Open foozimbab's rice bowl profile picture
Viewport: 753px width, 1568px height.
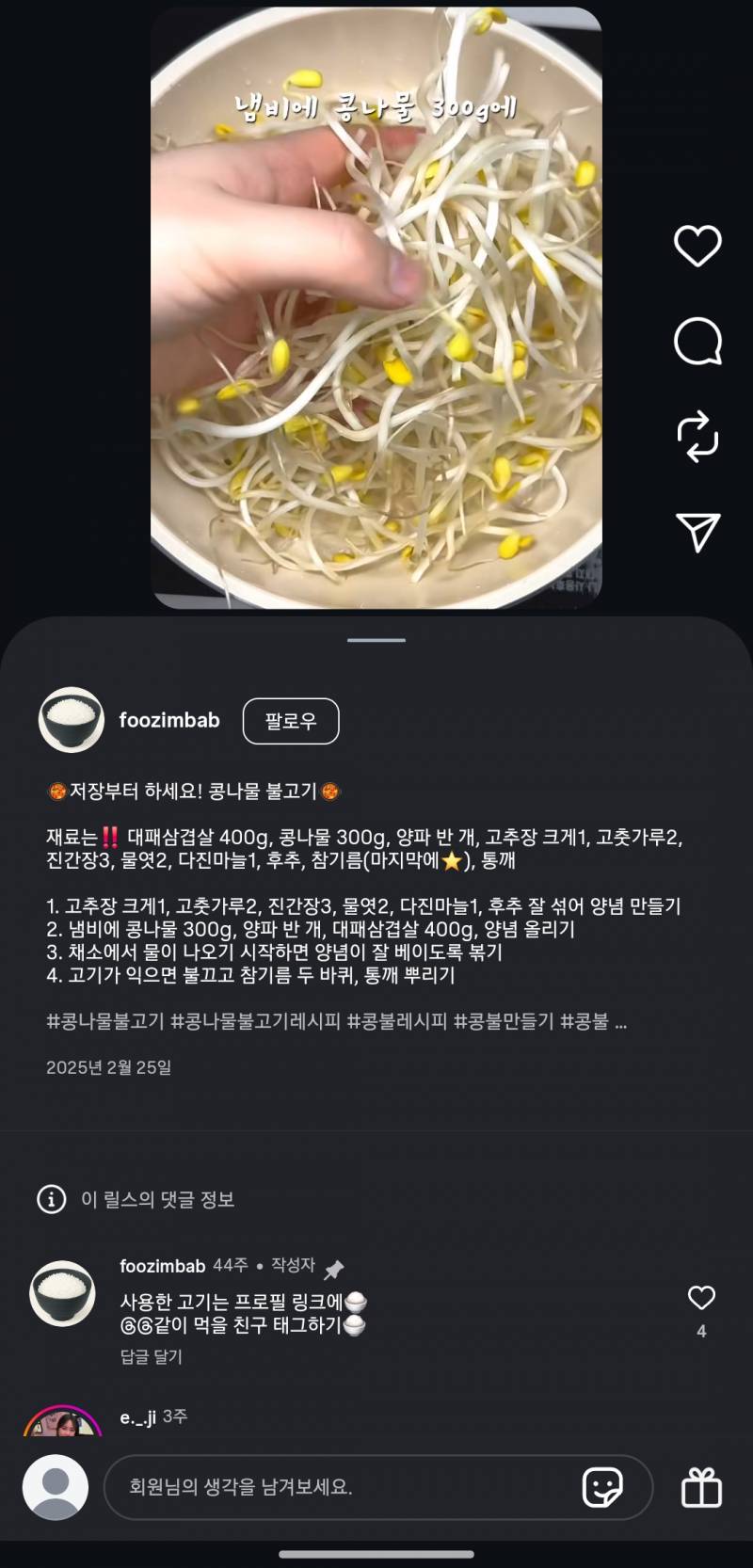click(x=71, y=720)
